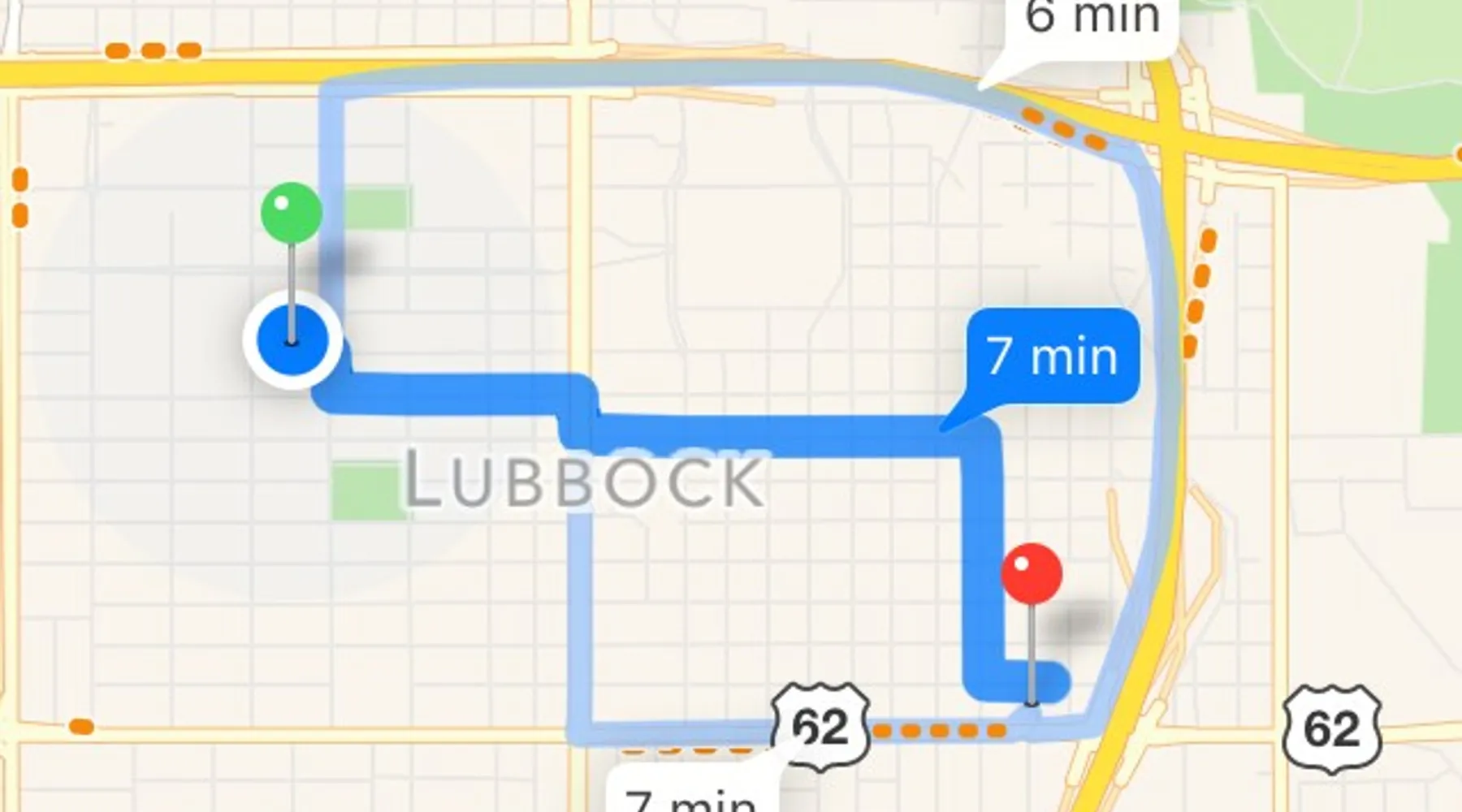Tap the red destination pin
The width and height of the screenshot is (1462, 812).
(1032, 574)
